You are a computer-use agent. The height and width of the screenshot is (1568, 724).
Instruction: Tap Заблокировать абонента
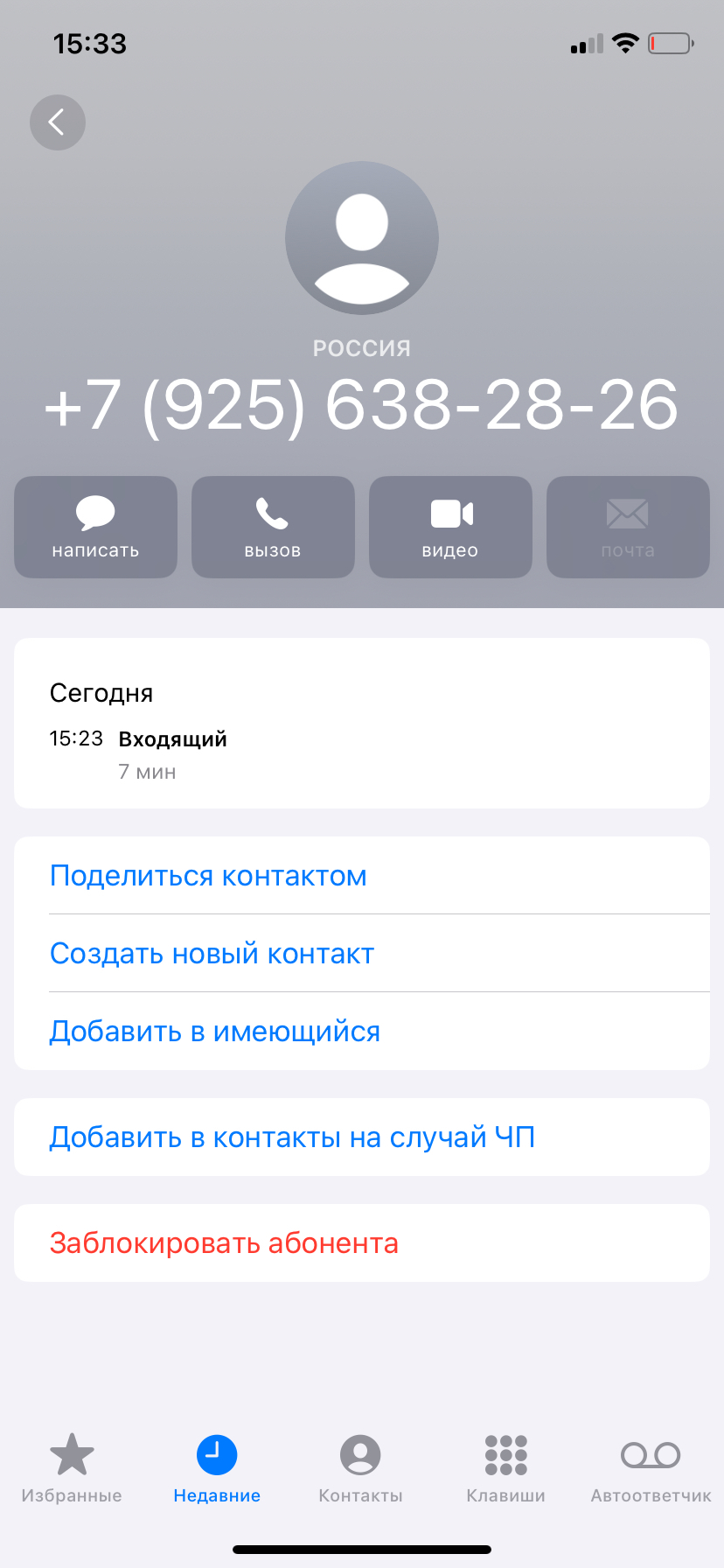click(362, 1243)
